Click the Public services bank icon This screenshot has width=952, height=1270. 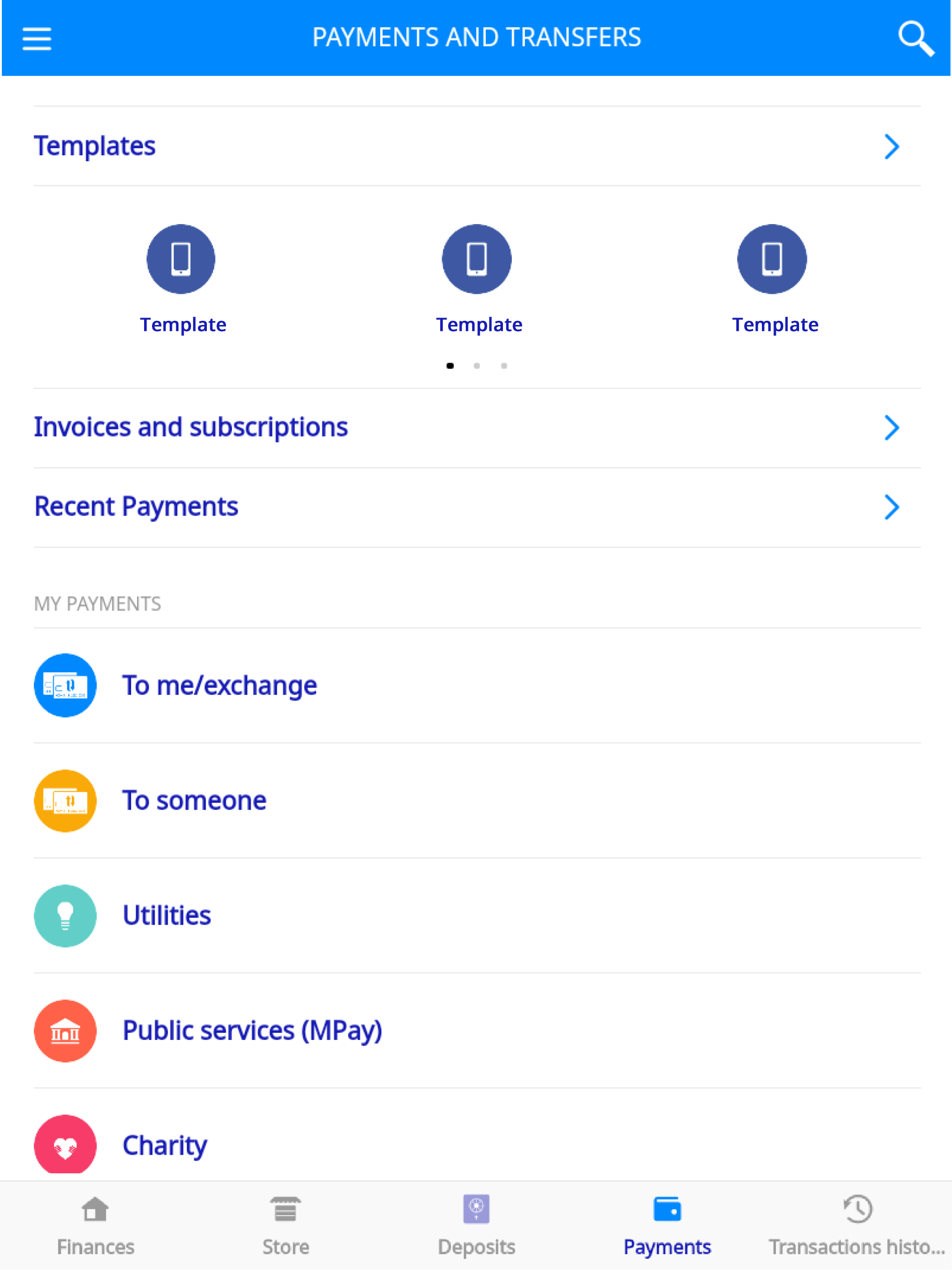65,1031
